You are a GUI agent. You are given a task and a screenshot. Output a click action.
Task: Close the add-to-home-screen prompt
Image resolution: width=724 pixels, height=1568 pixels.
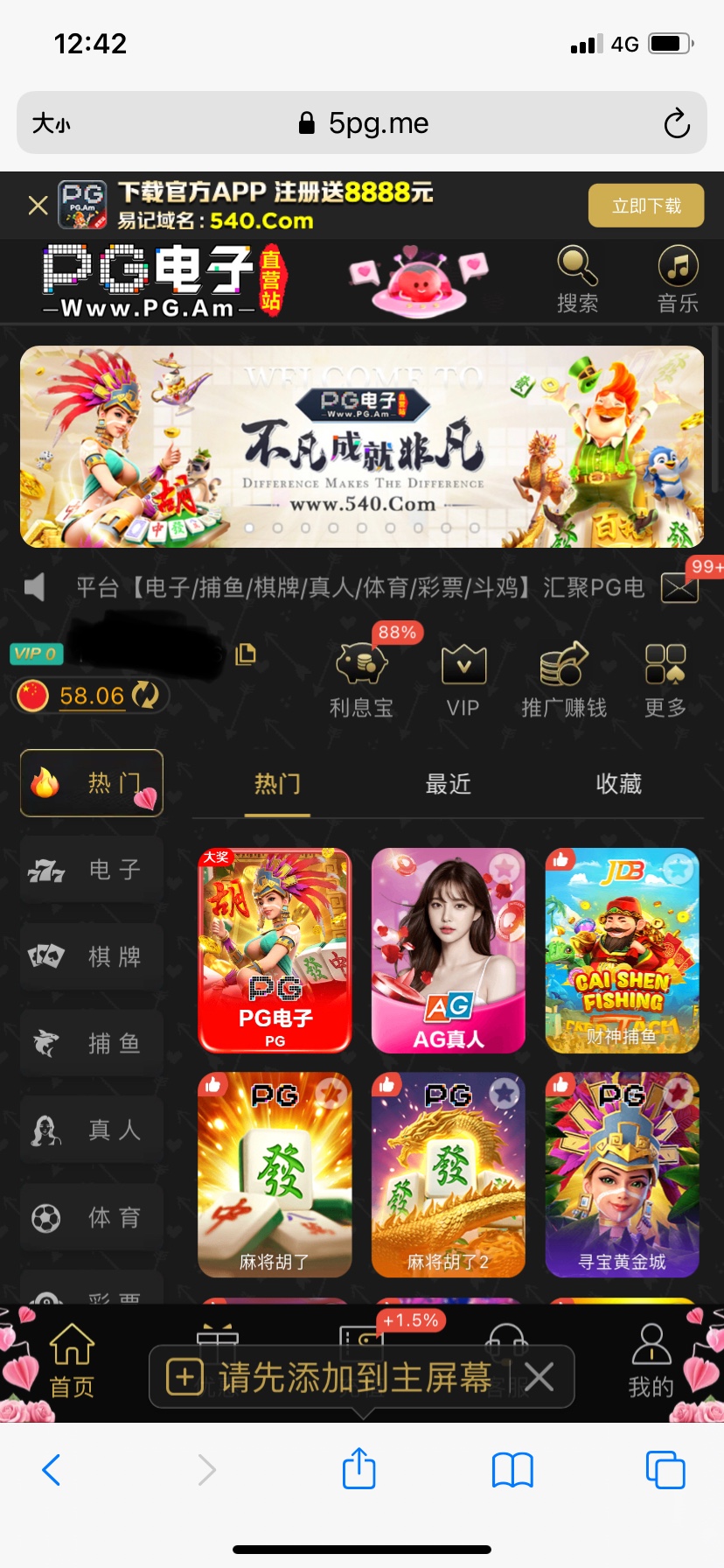pyautogui.click(x=540, y=1377)
